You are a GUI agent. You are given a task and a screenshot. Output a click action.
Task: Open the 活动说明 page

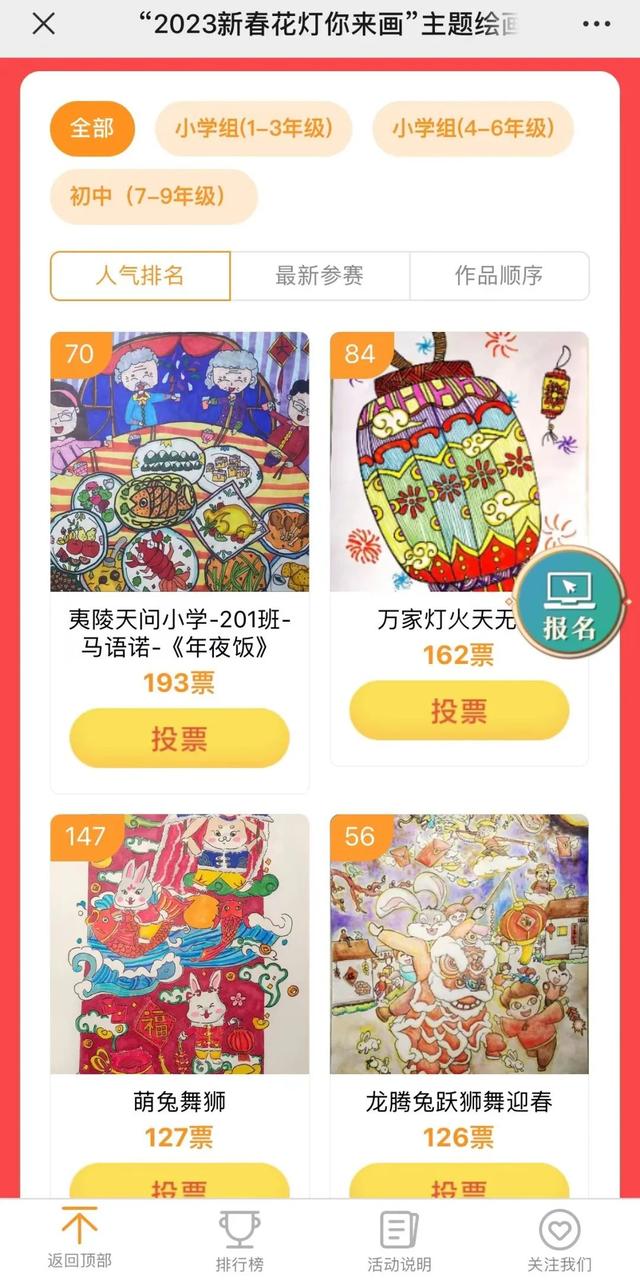click(399, 1240)
